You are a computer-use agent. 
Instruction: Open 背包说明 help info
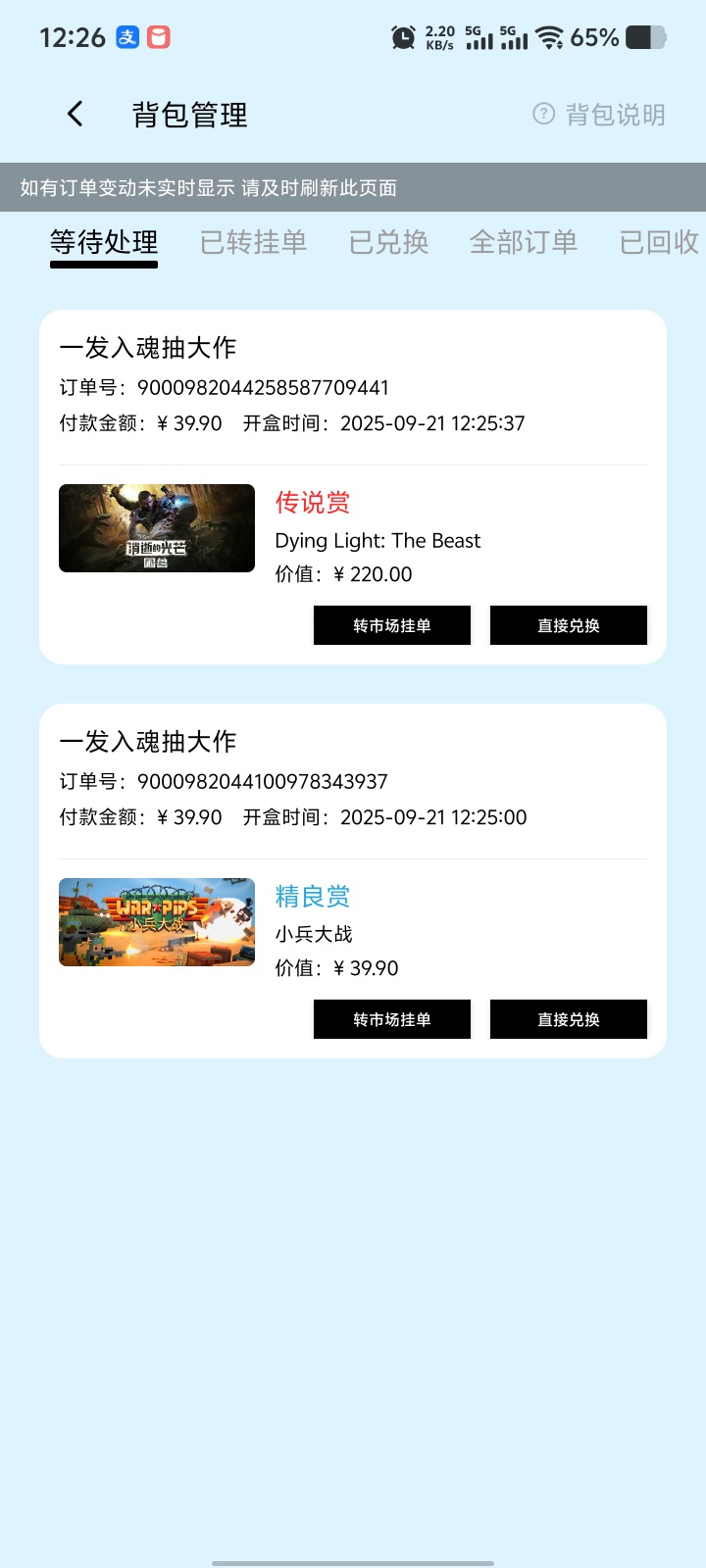pos(599,115)
